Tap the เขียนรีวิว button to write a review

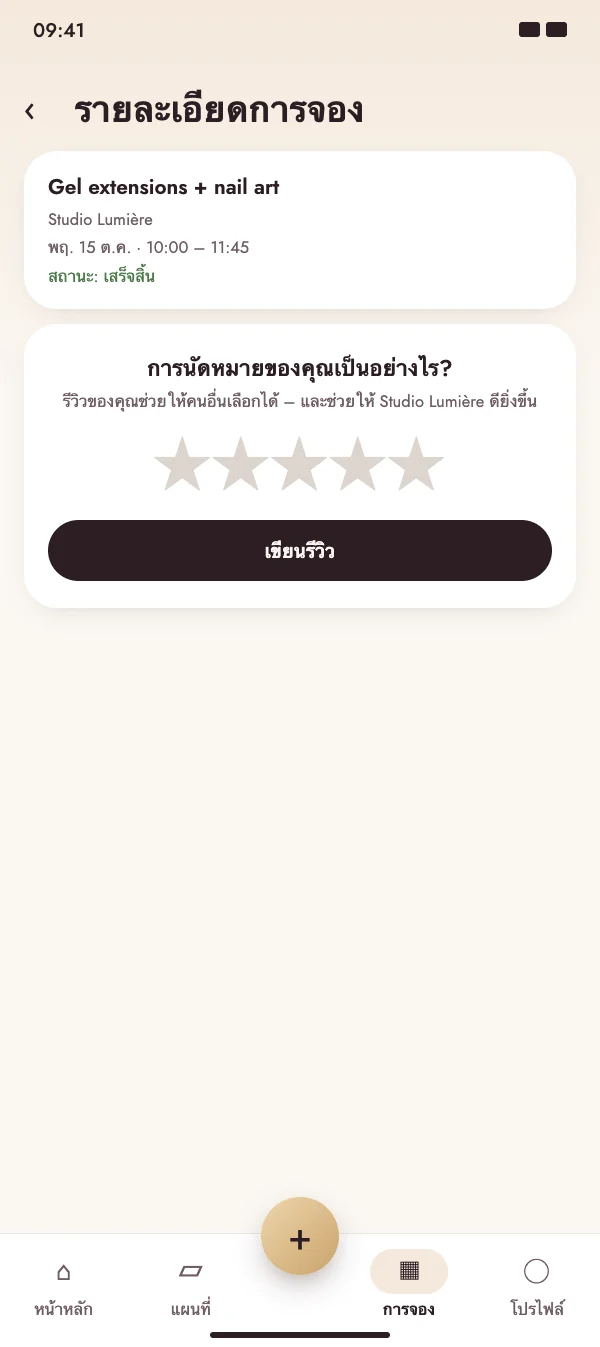pos(300,550)
